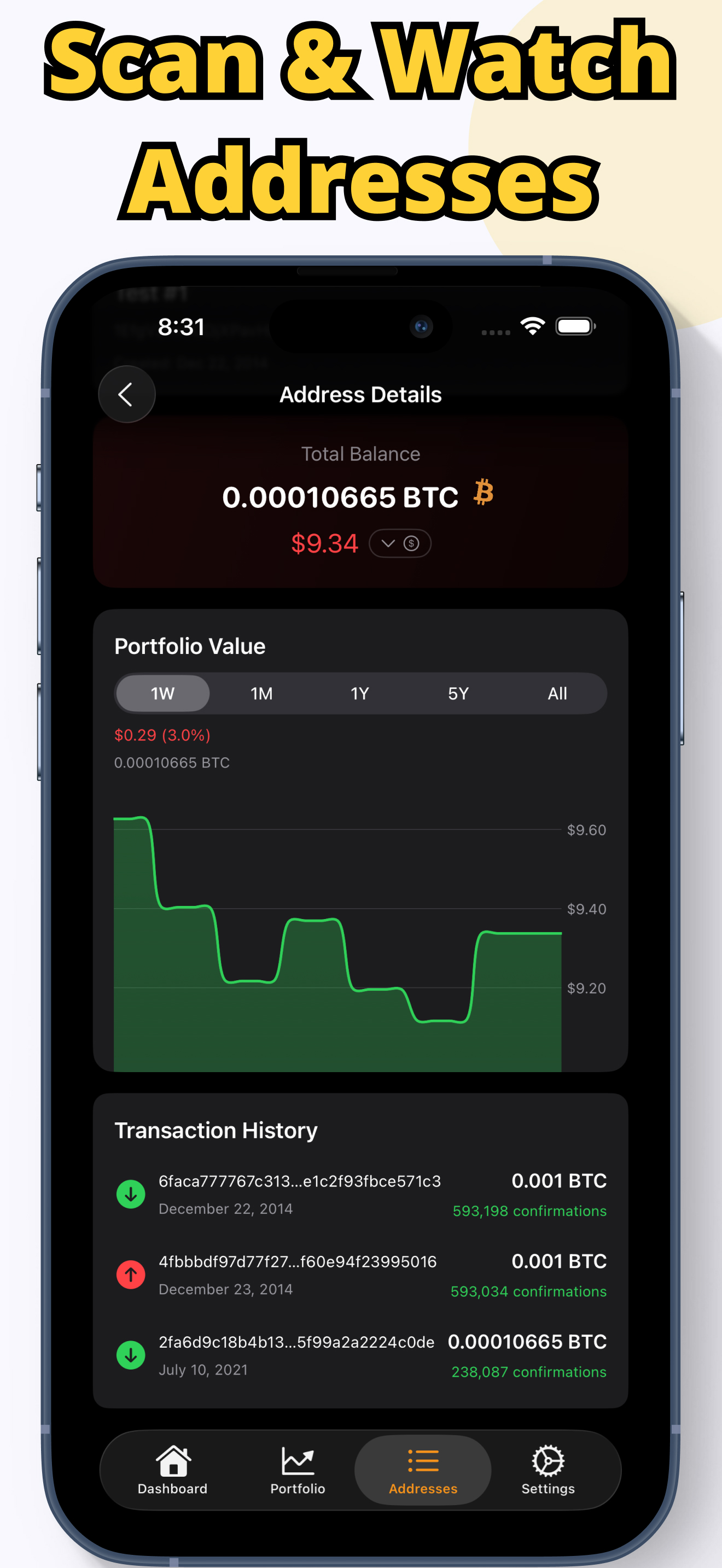The height and width of the screenshot is (1568, 722).
Task: Tap the red outgoing arrow on the second transaction
Action: [x=130, y=1274]
